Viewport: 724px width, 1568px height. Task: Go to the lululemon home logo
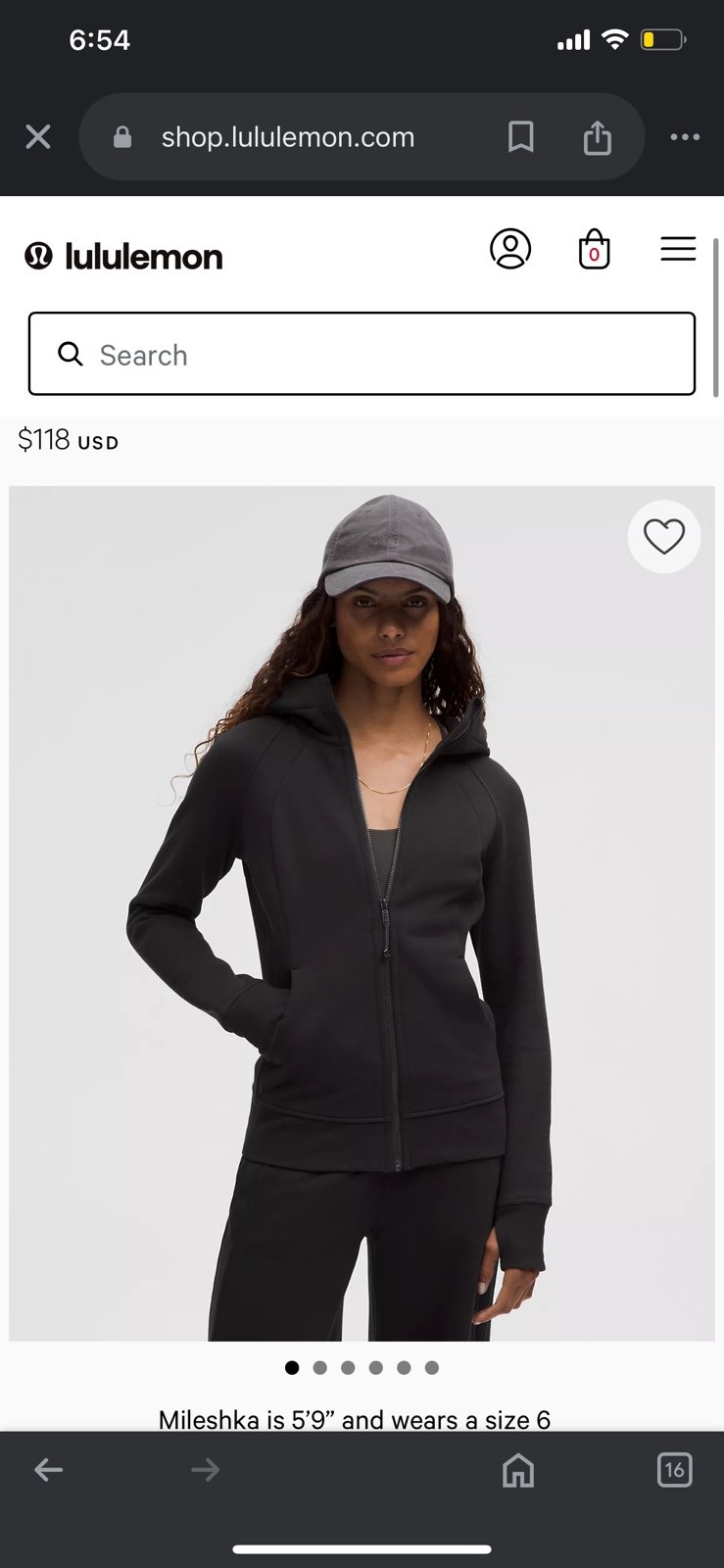[124, 257]
